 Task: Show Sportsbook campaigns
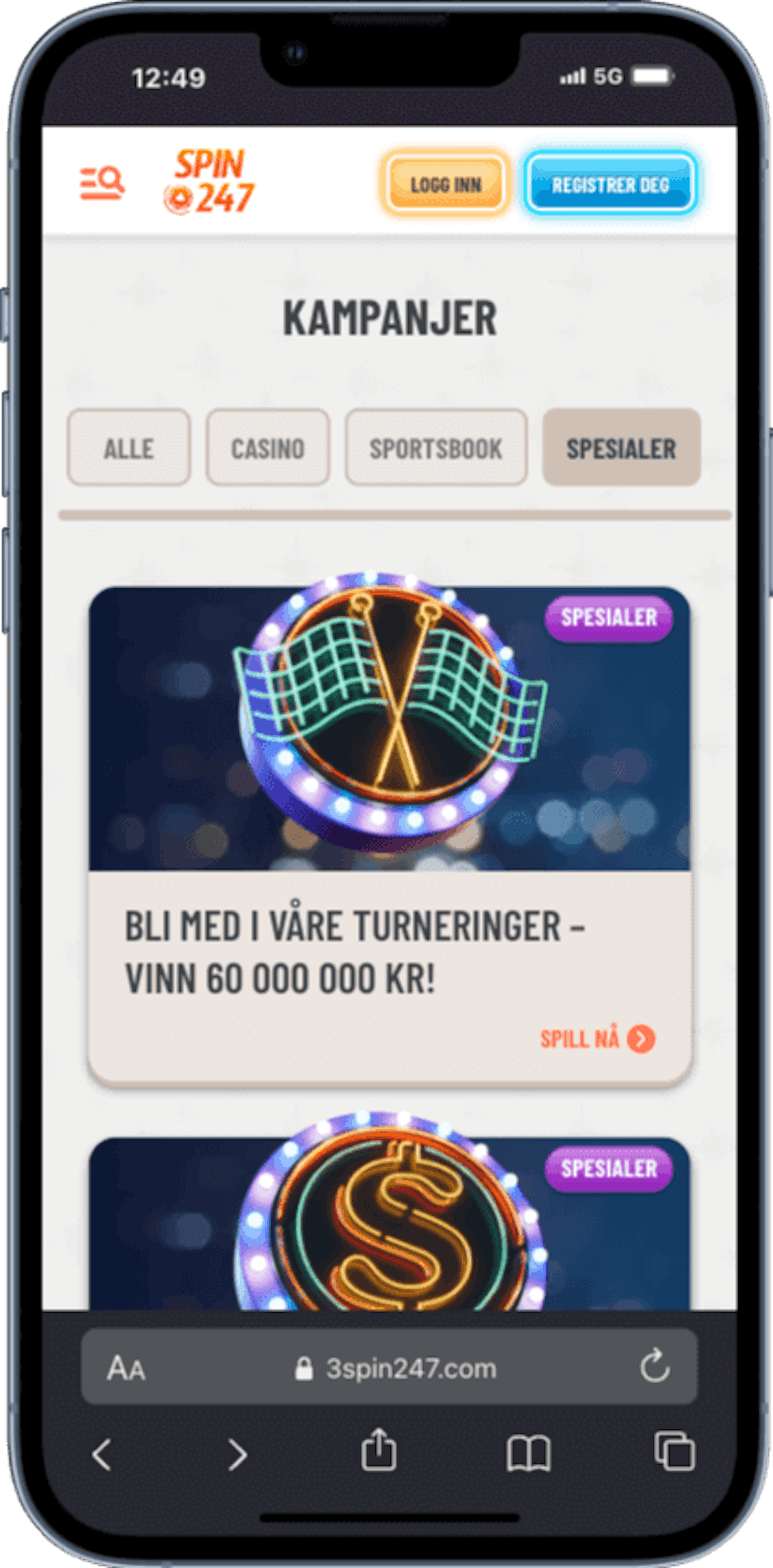click(435, 449)
